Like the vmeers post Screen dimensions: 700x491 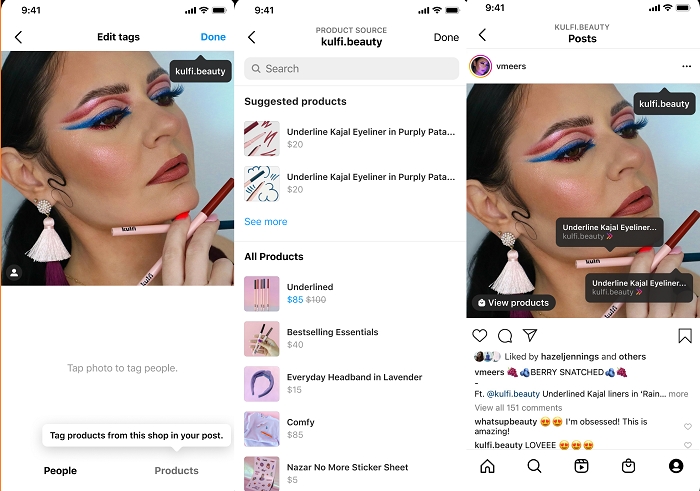(x=480, y=336)
